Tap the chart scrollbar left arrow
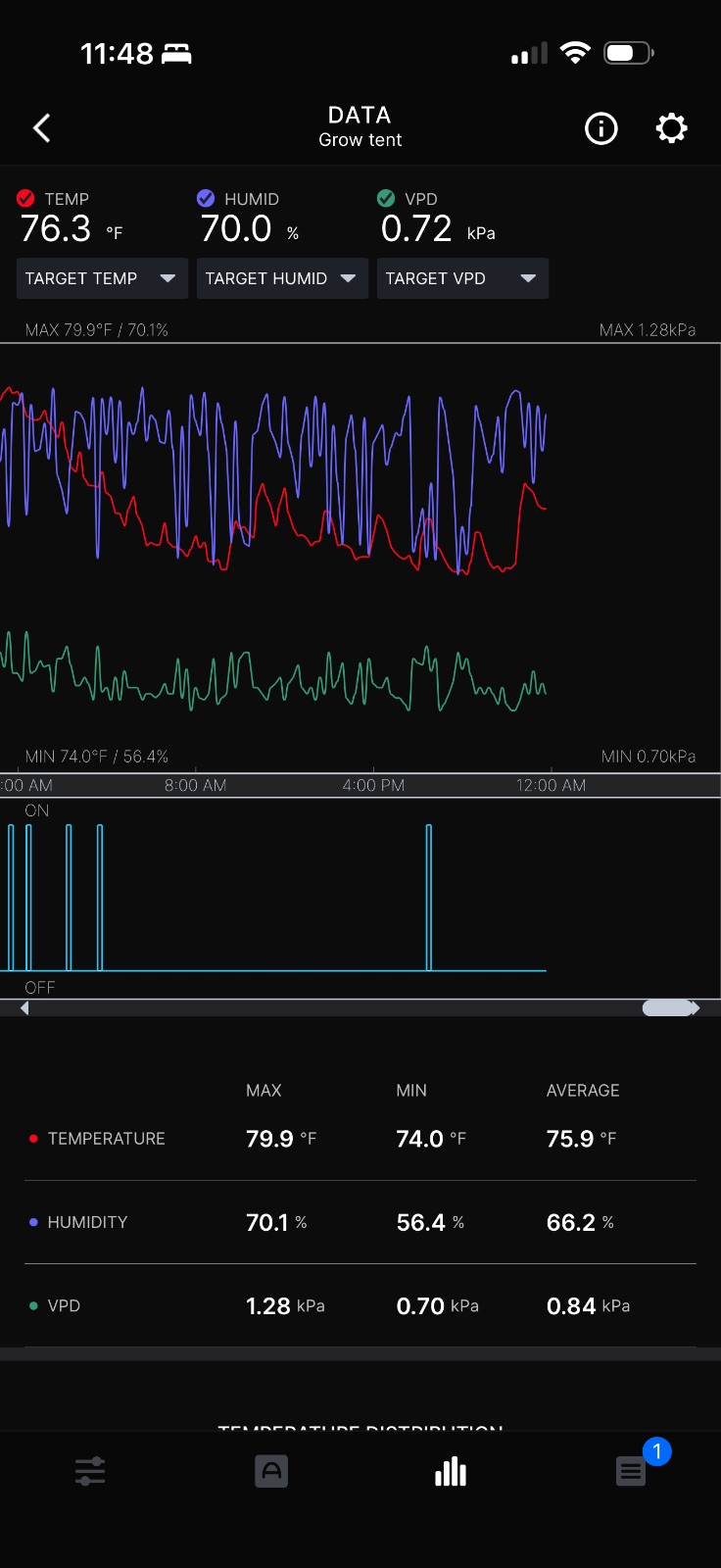The image size is (721, 1568). click(24, 1008)
